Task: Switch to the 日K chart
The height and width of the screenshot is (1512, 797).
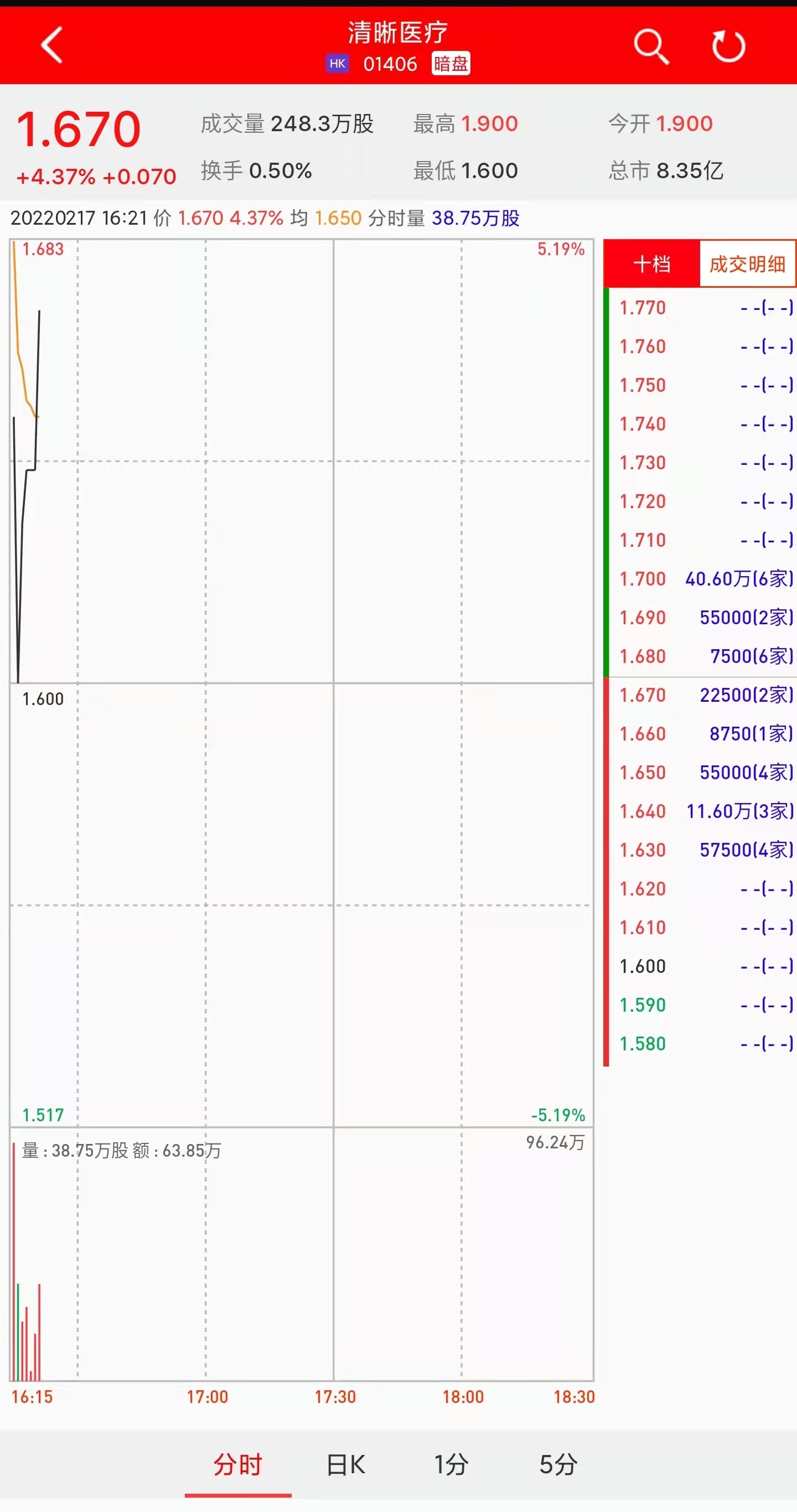Action: point(346,1464)
